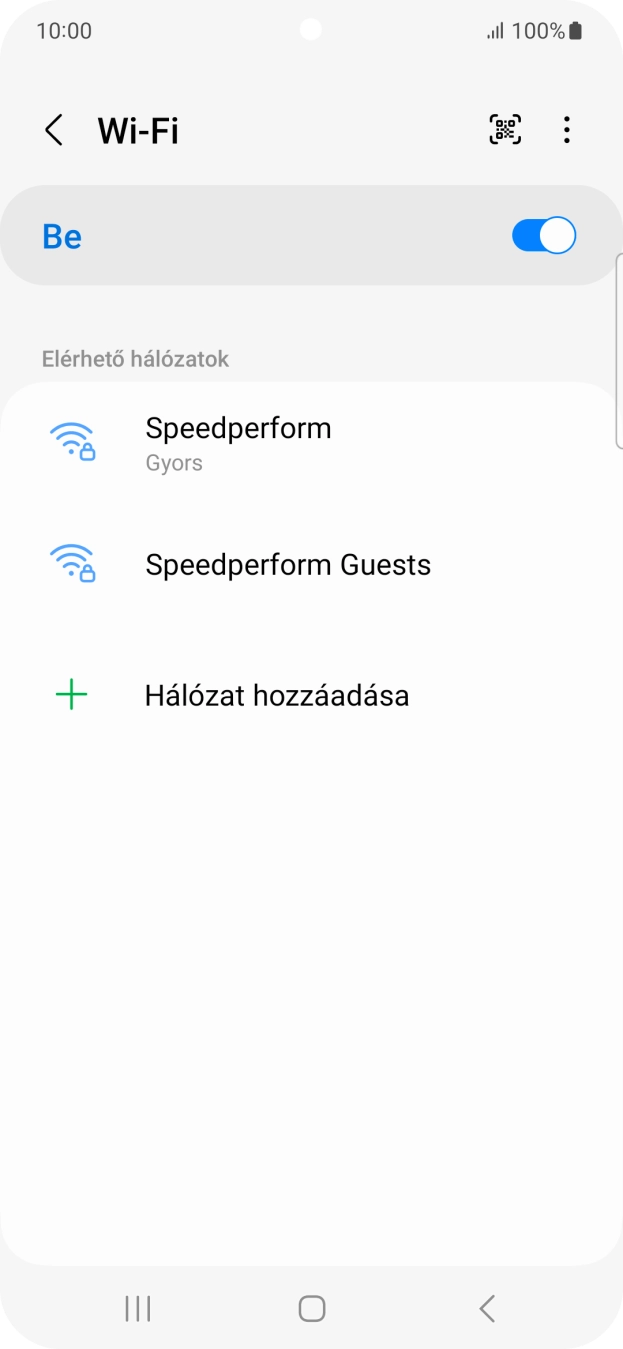623x1349 pixels.
Task: Open the QR code scanner
Action: click(x=505, y=130)
